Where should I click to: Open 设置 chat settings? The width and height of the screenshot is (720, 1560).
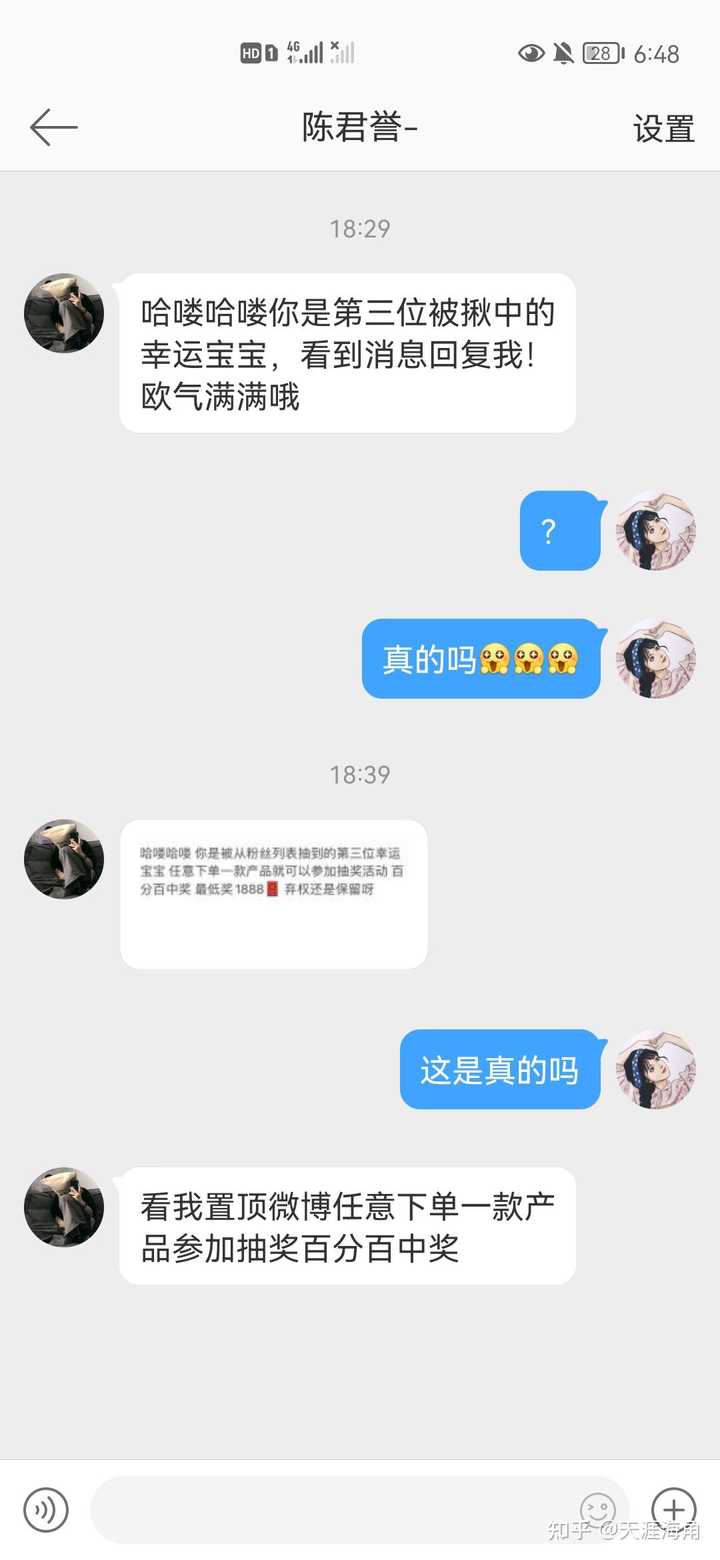[x=663, y=129]
